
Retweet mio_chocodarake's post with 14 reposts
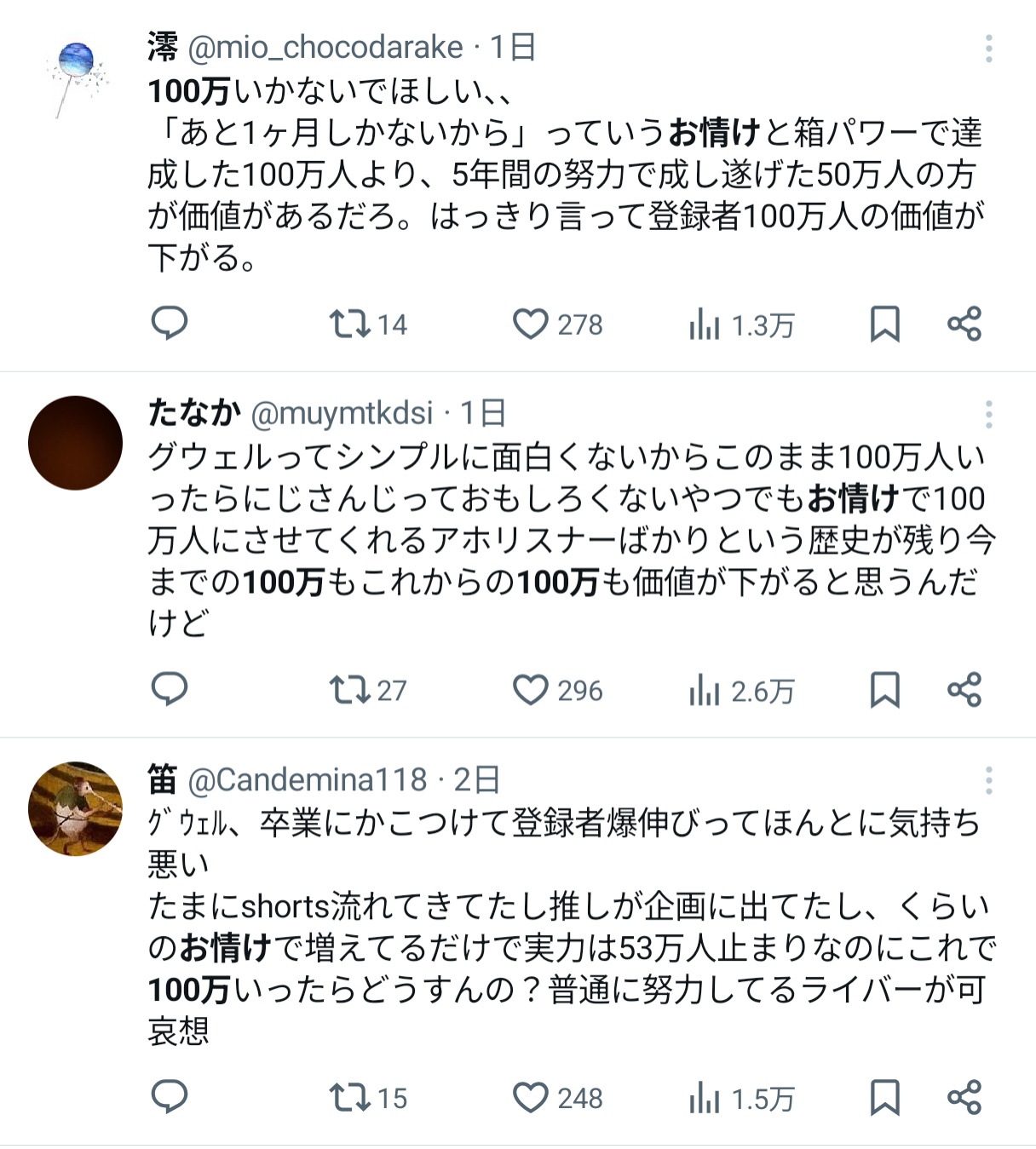349,324
